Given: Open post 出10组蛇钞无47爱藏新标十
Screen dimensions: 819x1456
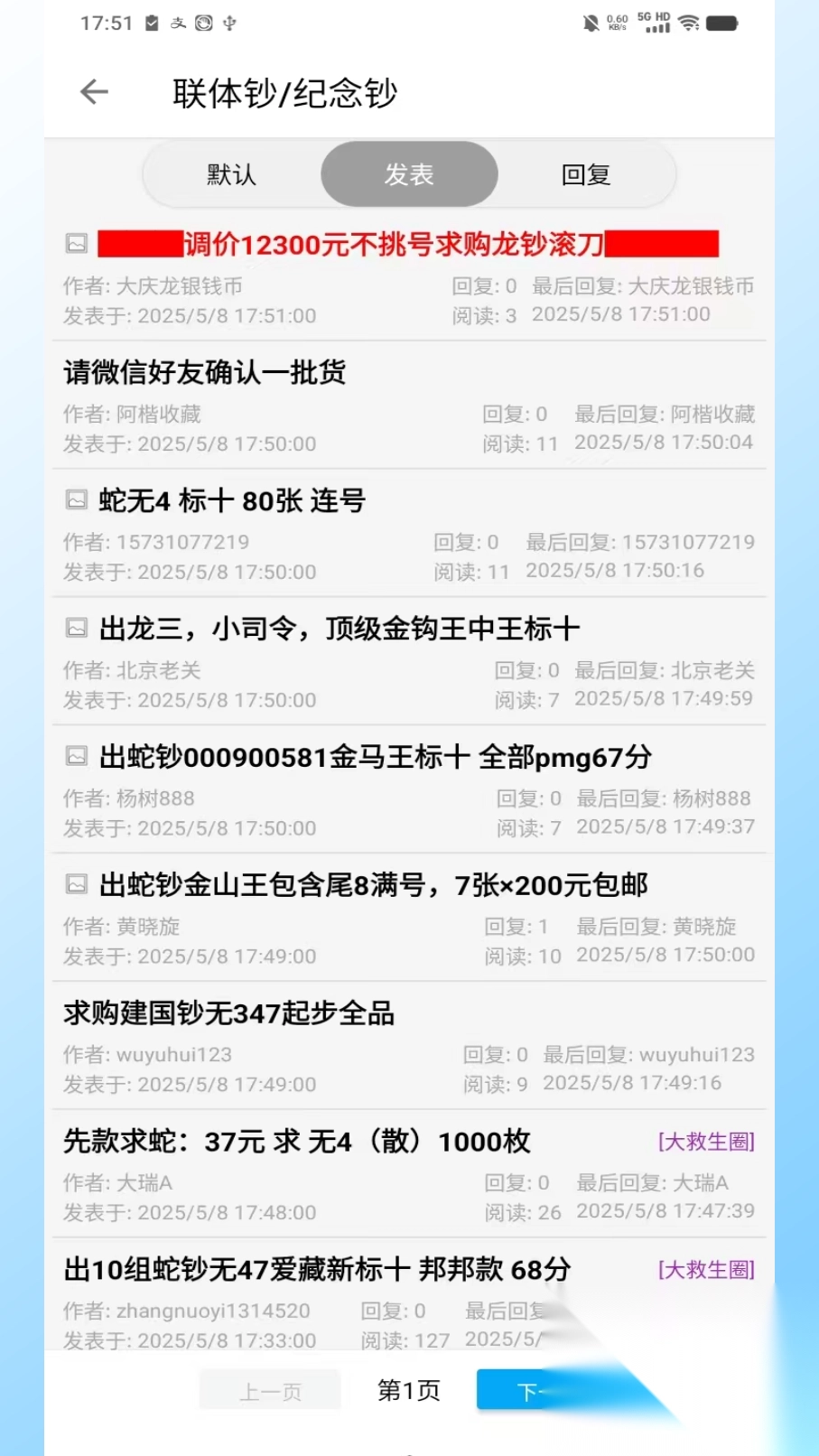Looking at the screenshot, I should (317, 1270).
